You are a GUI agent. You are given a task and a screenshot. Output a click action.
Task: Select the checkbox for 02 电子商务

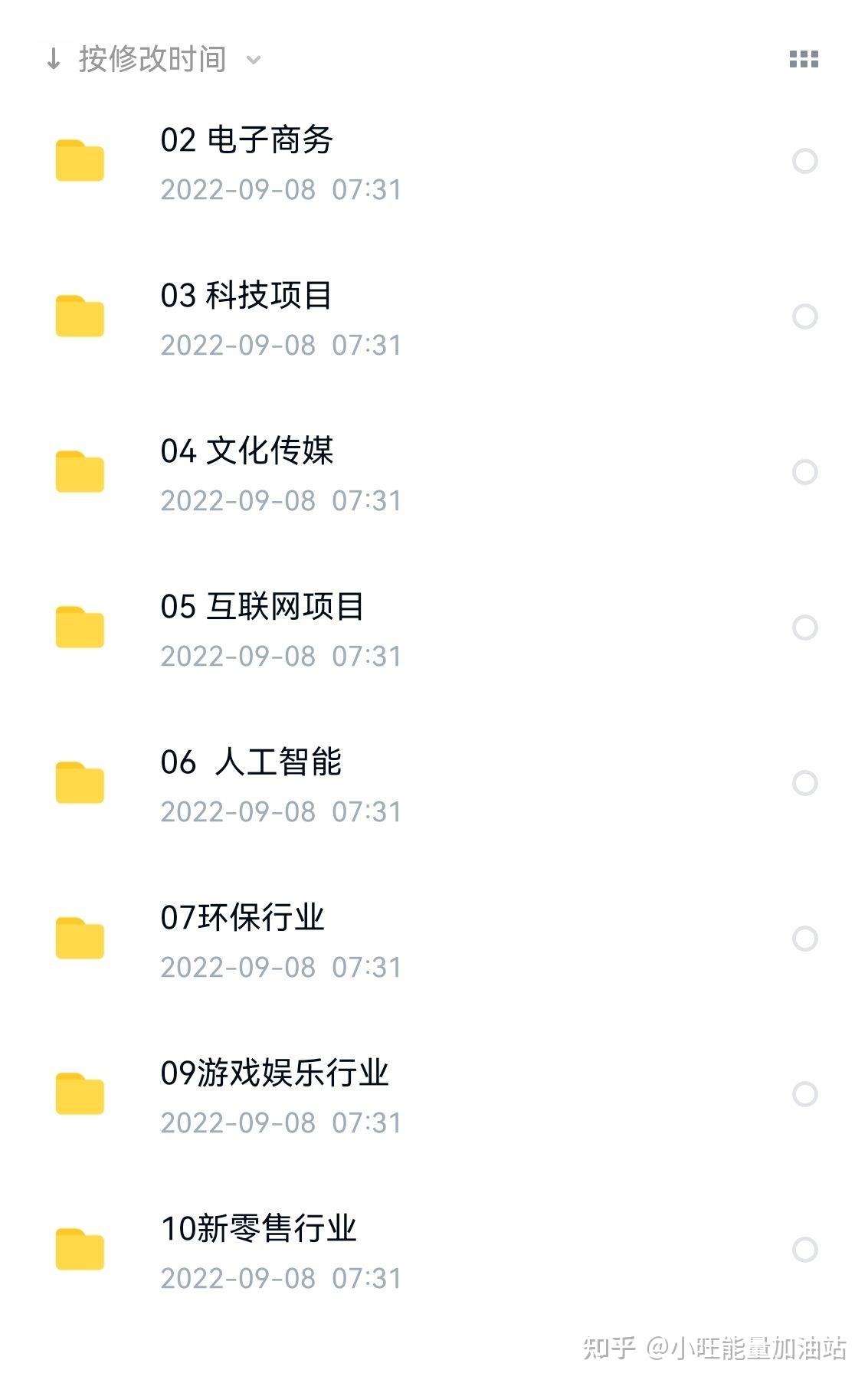(x=803, y=161)
